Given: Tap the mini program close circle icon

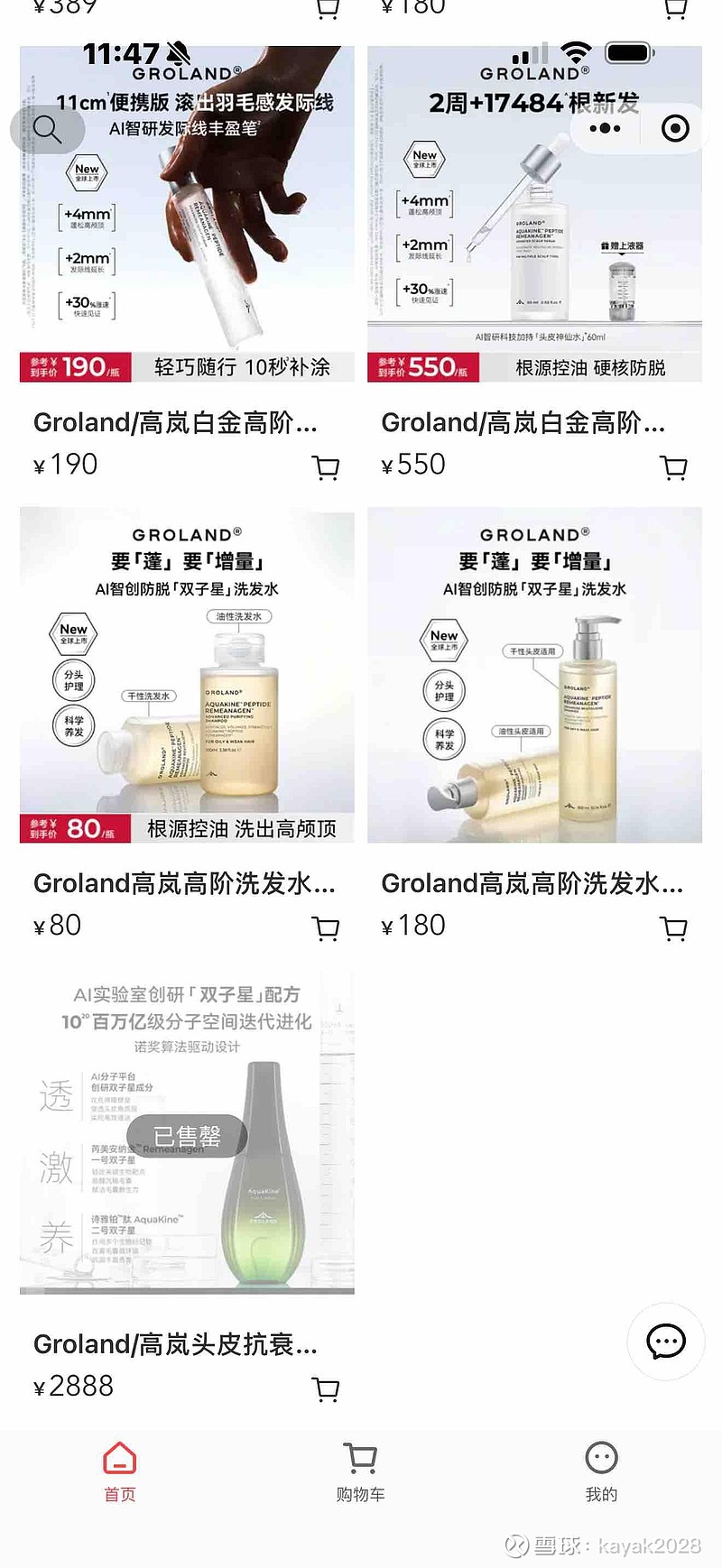Looking at the screenshot, I should pos(674,128).
